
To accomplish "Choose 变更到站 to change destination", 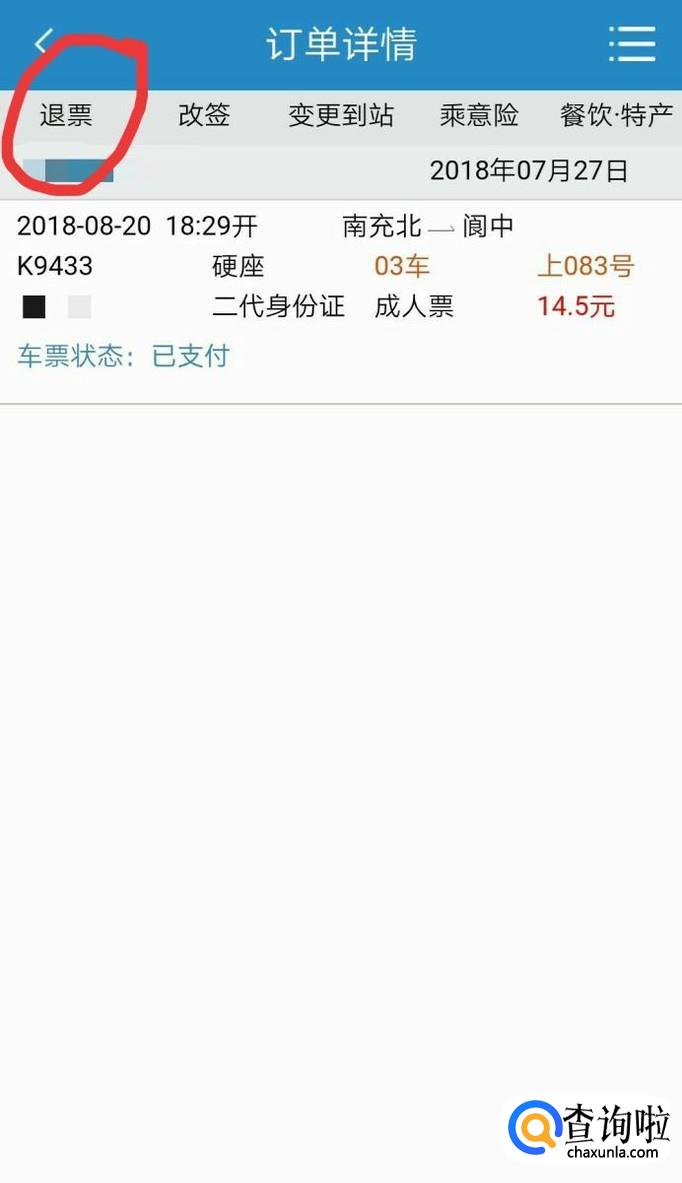I will coord(341,115).
